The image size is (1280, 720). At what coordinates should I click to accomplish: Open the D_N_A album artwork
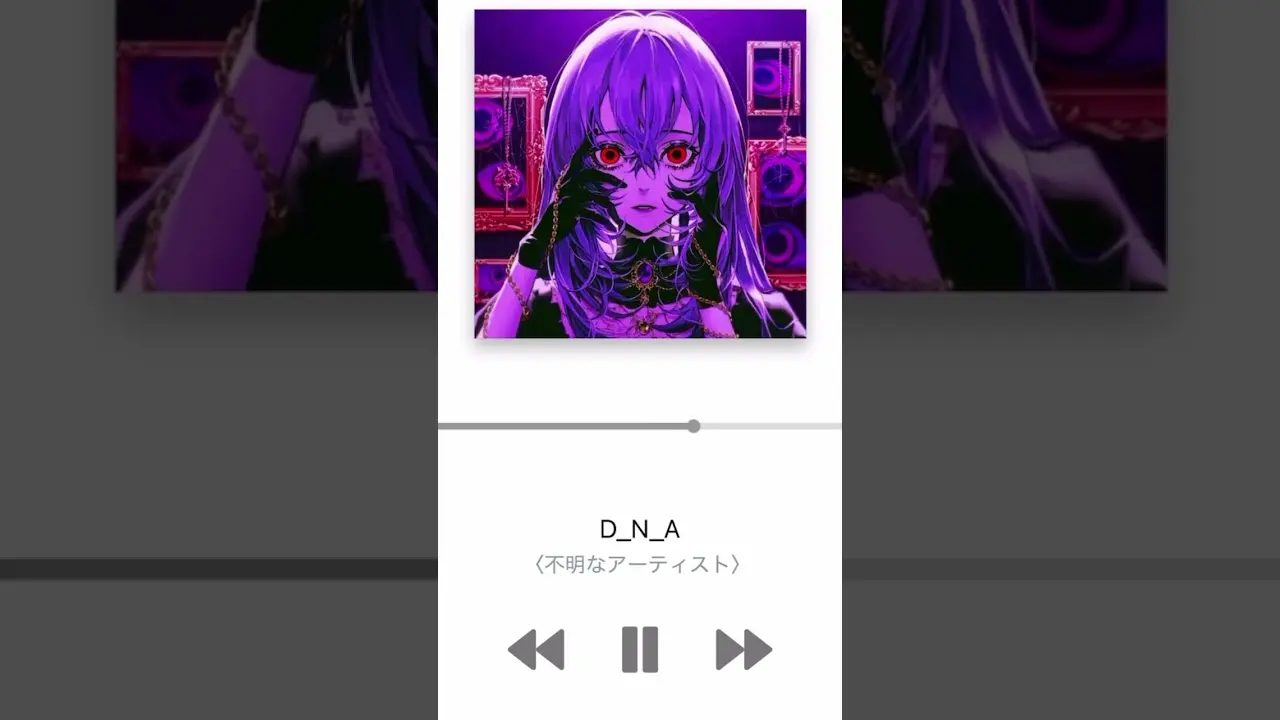[640, 174]
